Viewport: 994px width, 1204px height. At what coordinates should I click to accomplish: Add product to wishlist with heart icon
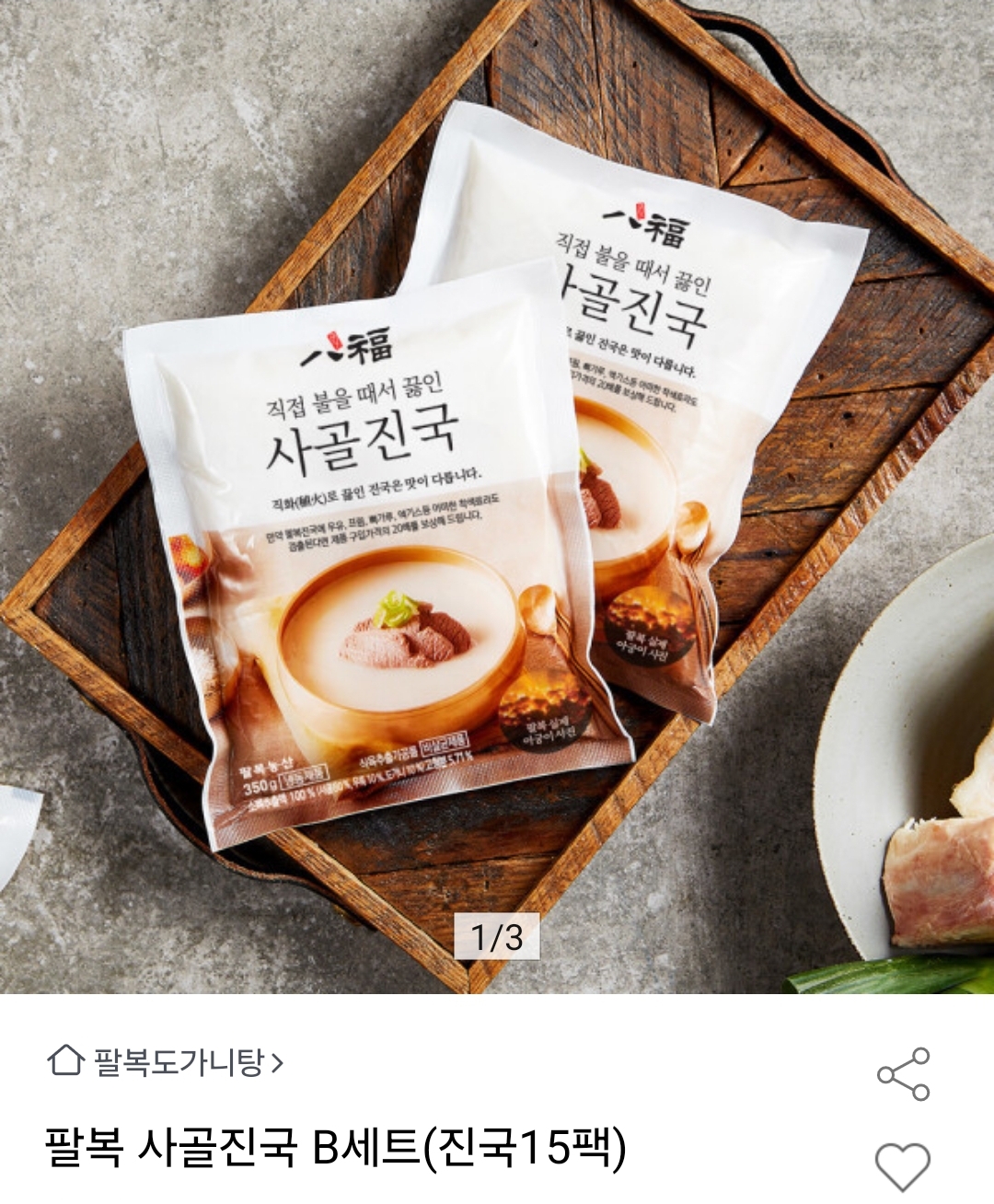click(902, 1165)
